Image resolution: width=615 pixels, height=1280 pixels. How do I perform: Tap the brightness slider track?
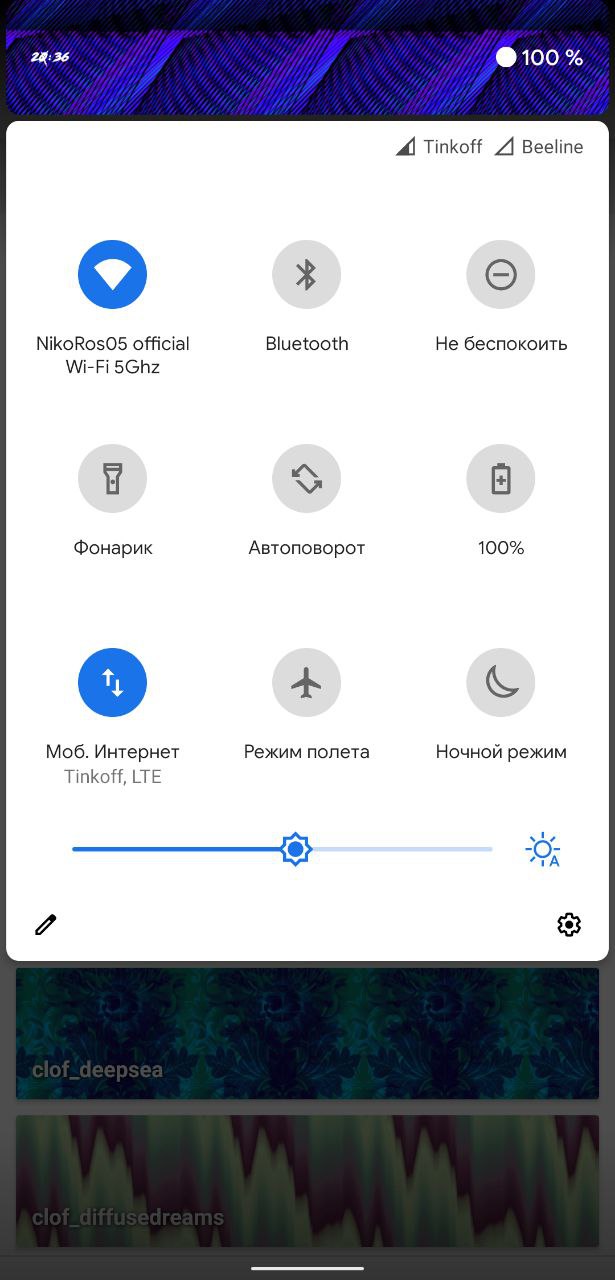point(282,850)
